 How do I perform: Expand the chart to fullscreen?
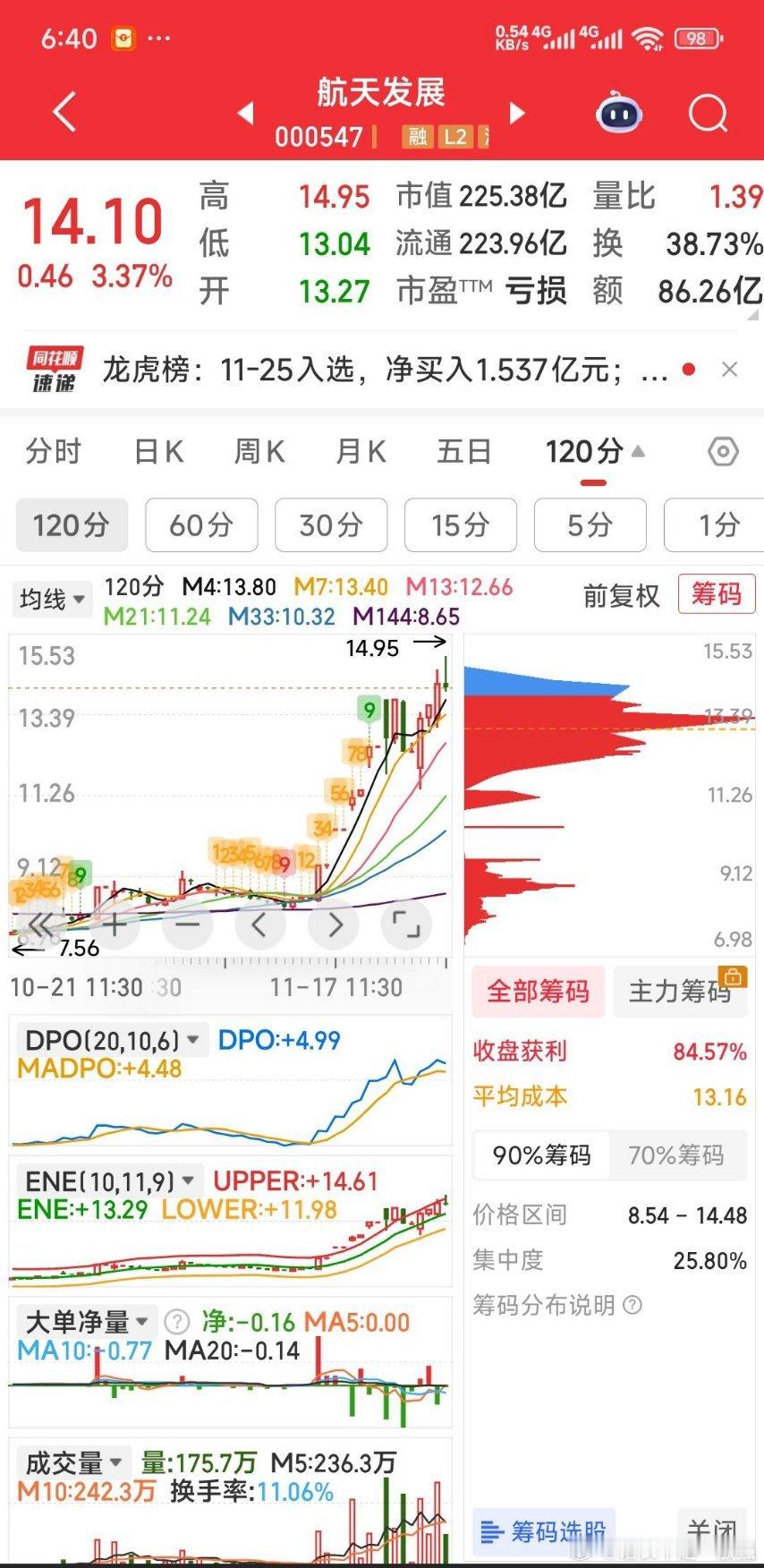coord(406,924)
